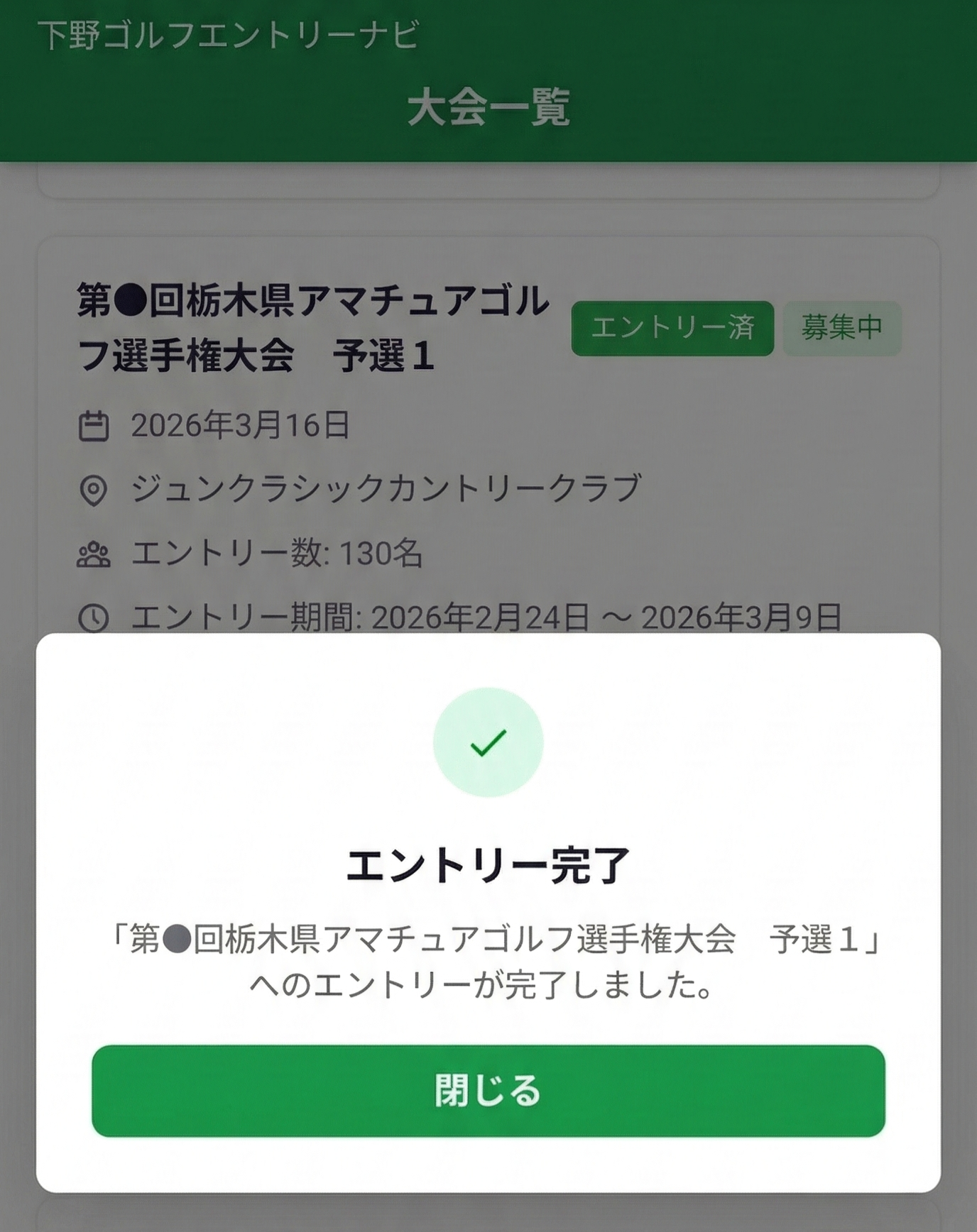Click the green checkmark circle in the dialog
Viewport: 977px width, 1232px height.
click(488, 742)
